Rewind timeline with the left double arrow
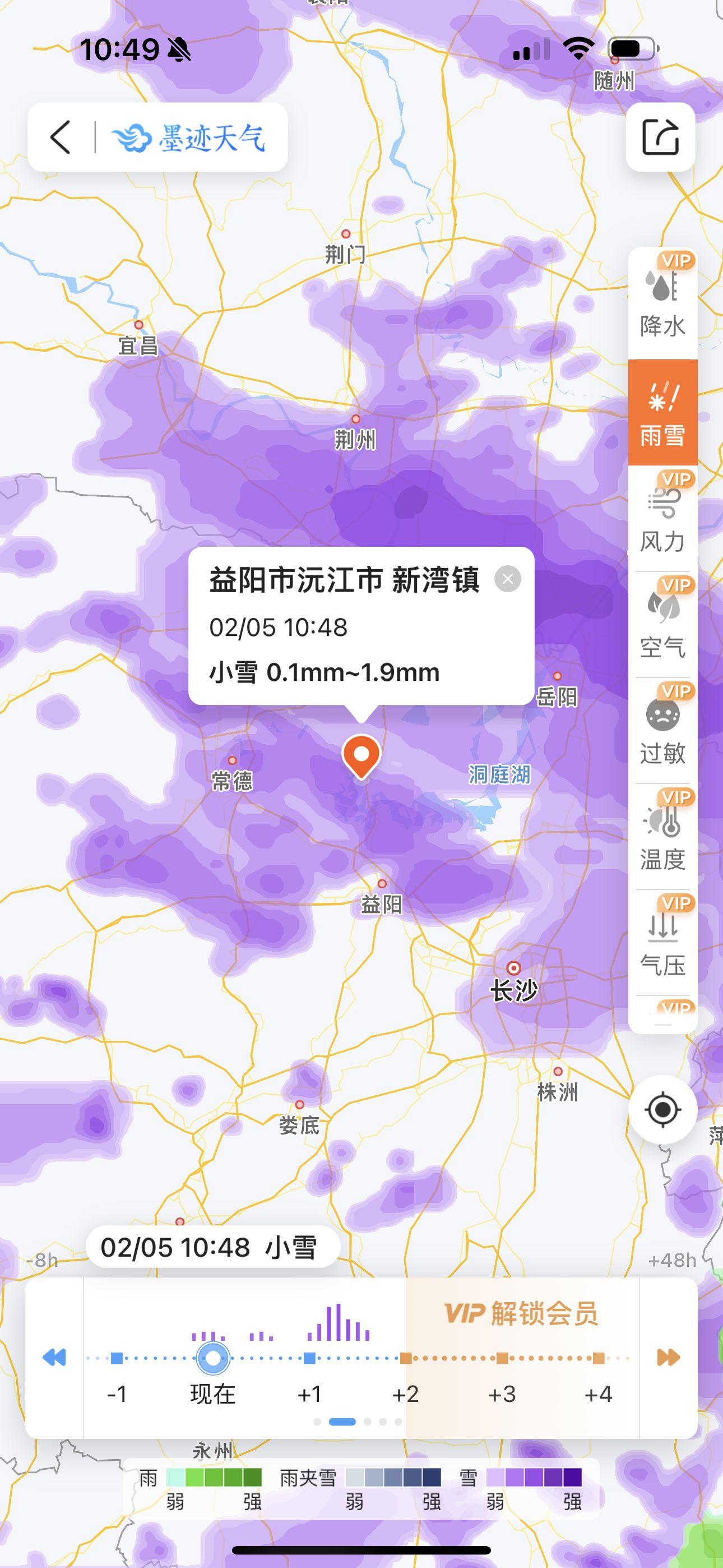Screen dimensions: 723x1568 (54, 1357)
